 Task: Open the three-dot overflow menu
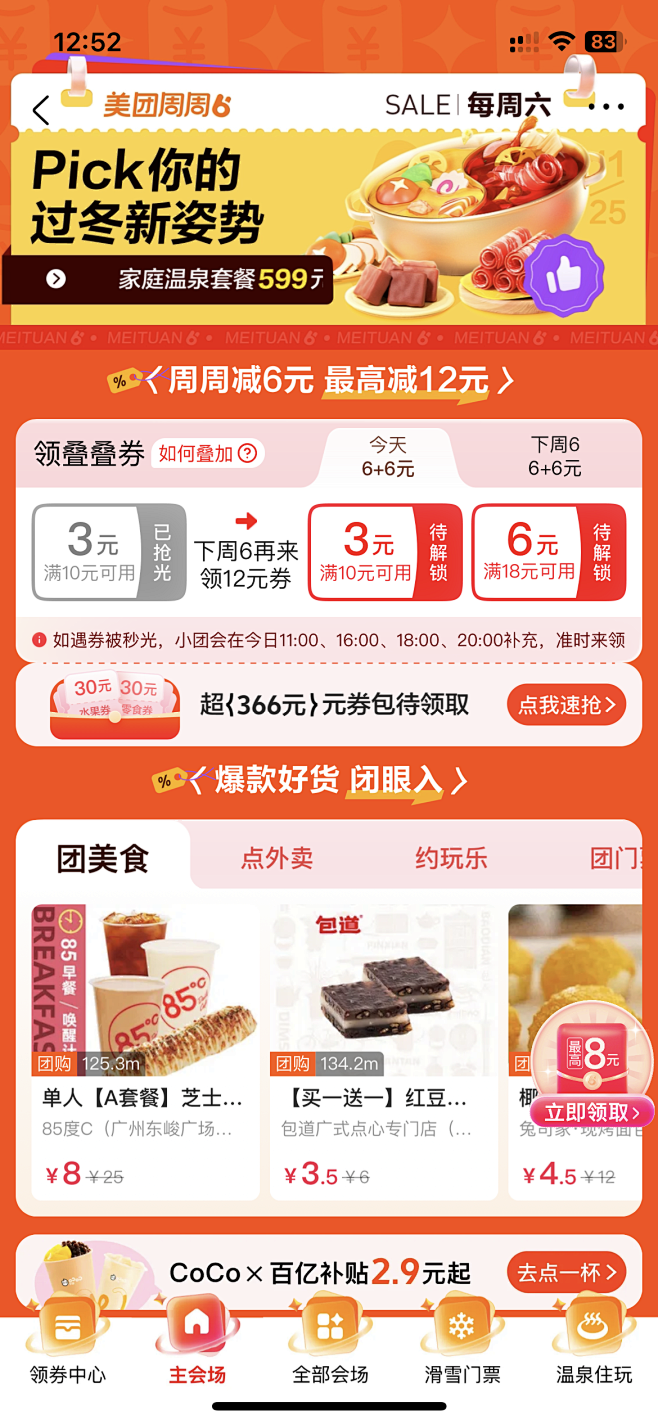tap(606, 107)
